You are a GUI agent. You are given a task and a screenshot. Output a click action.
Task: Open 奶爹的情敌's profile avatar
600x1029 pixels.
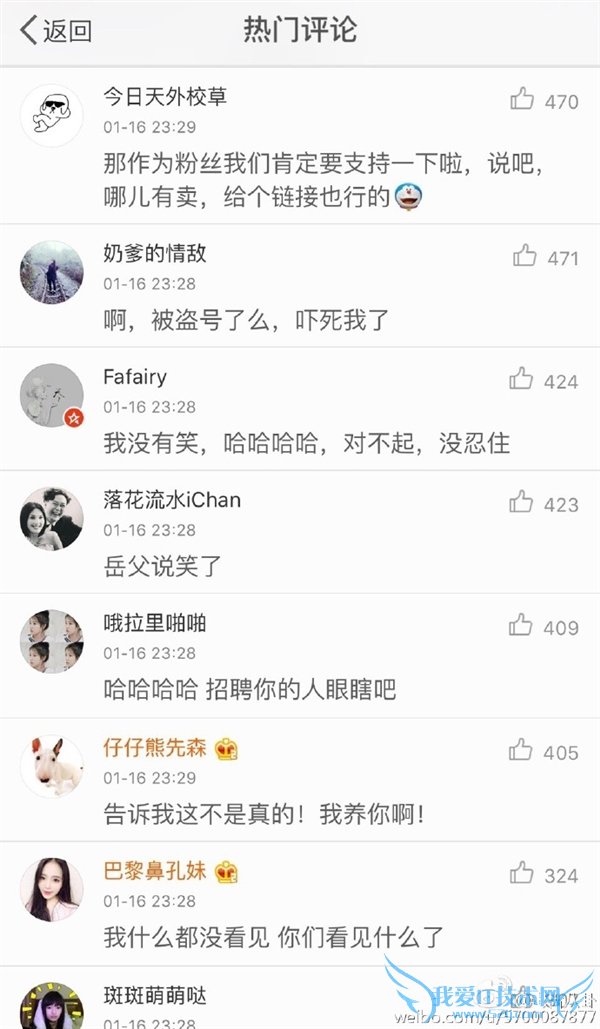tap(51, 272)
